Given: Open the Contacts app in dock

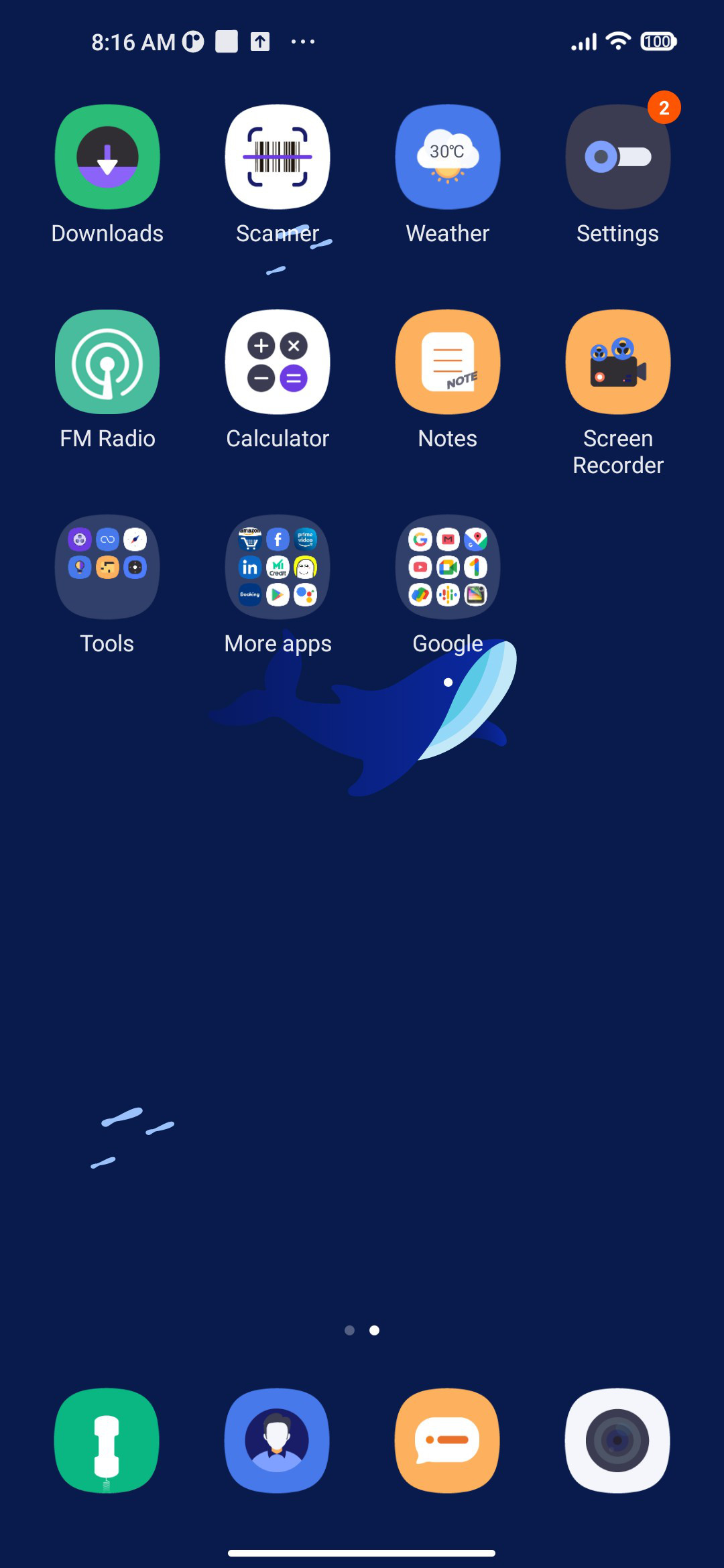Looking at the screenshot, I should coord(278,1441).
